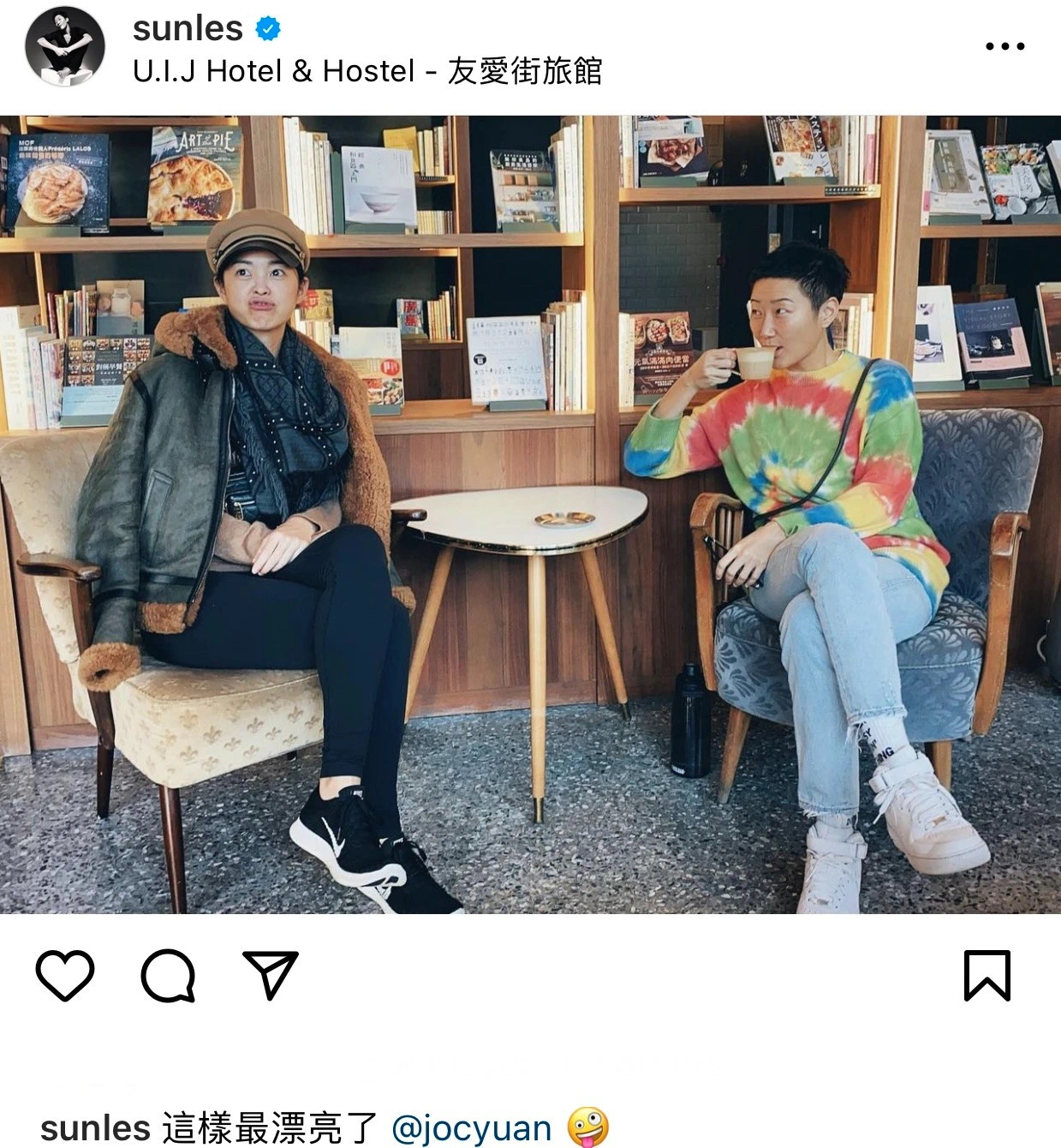This screenshot has width=1061, height=1148.
Task: Open sunles profile picture
Action: click(65, 49)
